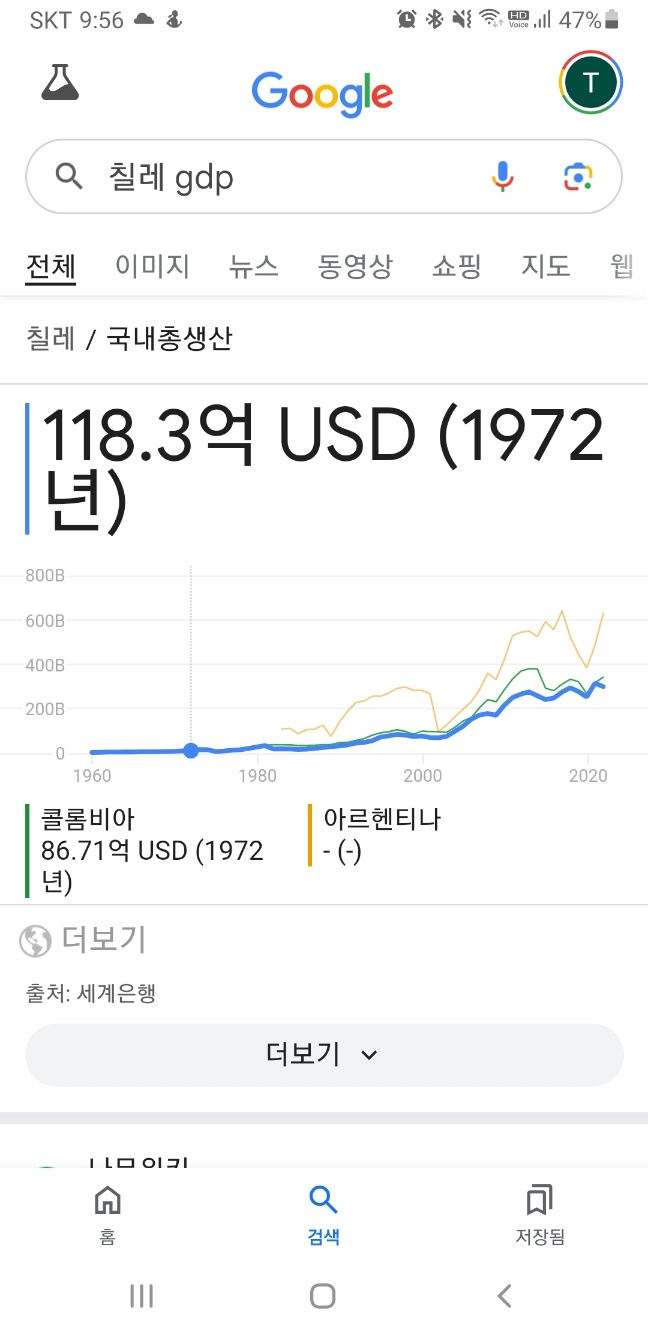The height and width of the screenshot is (1332, 648).
Task: Expand the 더보기 button with chevron
Action: coord(324,1054)
